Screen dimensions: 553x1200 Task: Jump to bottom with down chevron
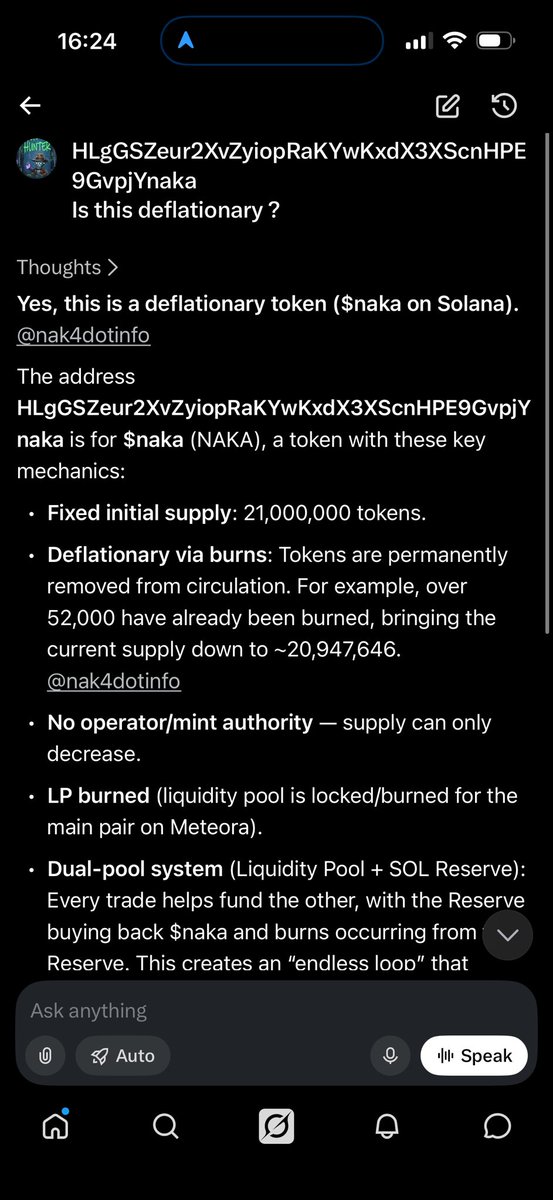pos(507,935)
